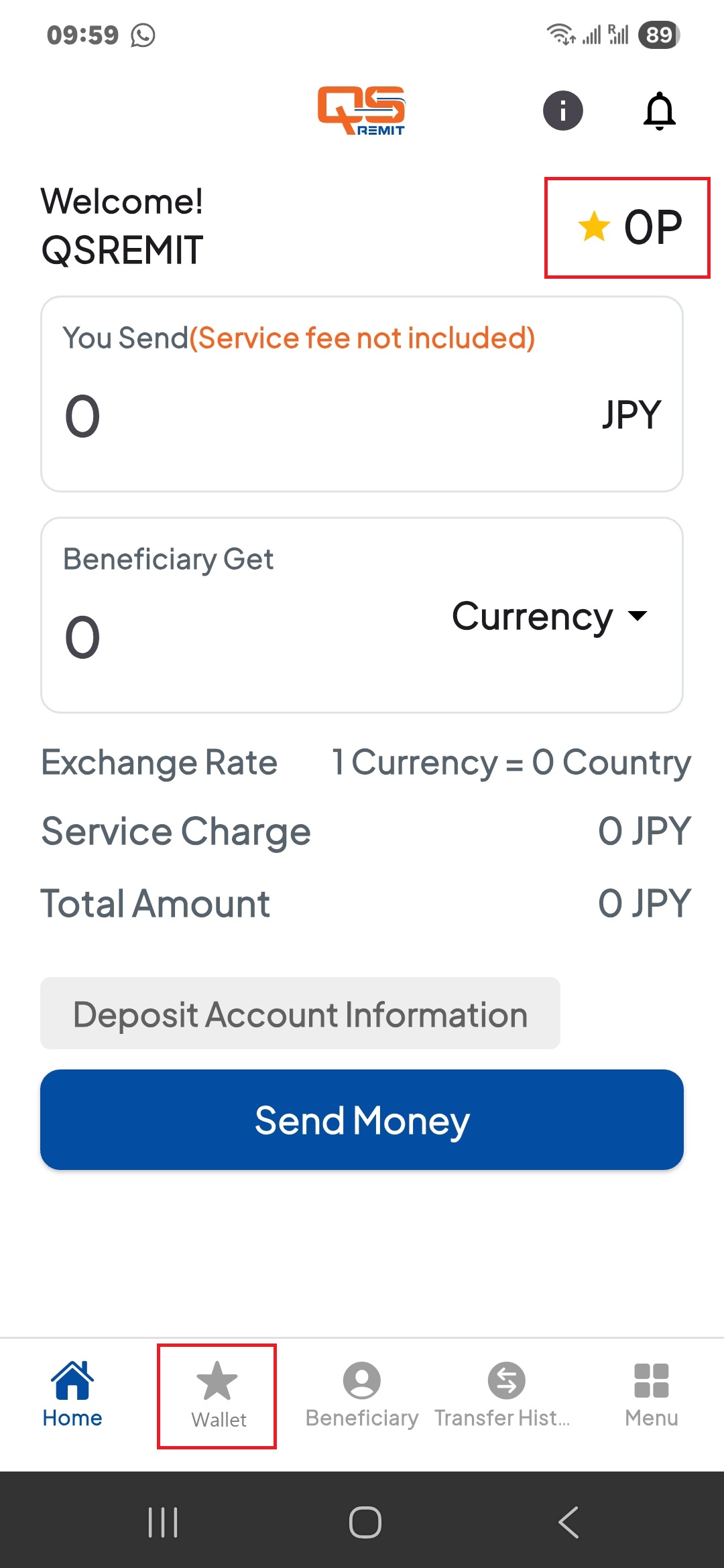
Task: Switch to the Wallet tab
Action: tap(217, 1396)
